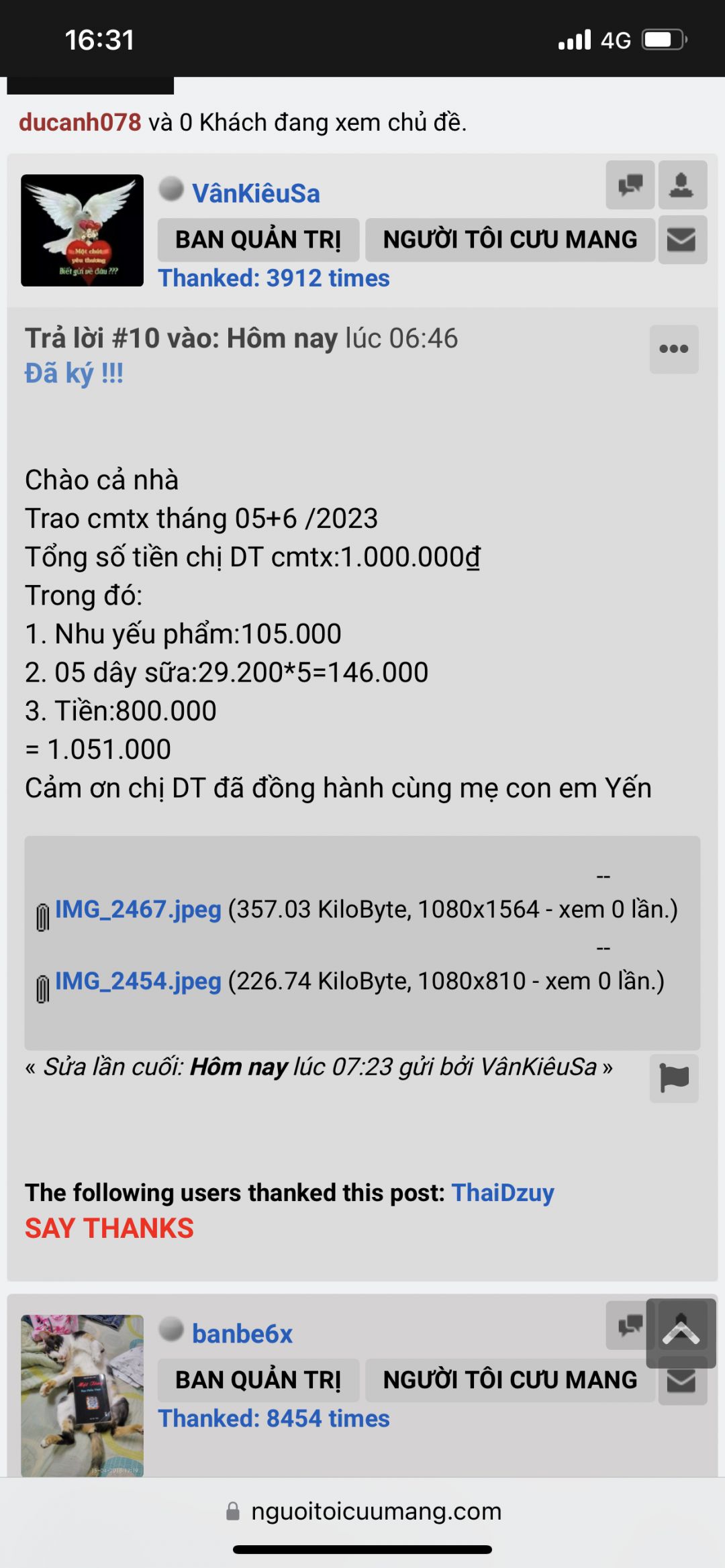Jump to top with the up-arrow button

[681, 1332]
